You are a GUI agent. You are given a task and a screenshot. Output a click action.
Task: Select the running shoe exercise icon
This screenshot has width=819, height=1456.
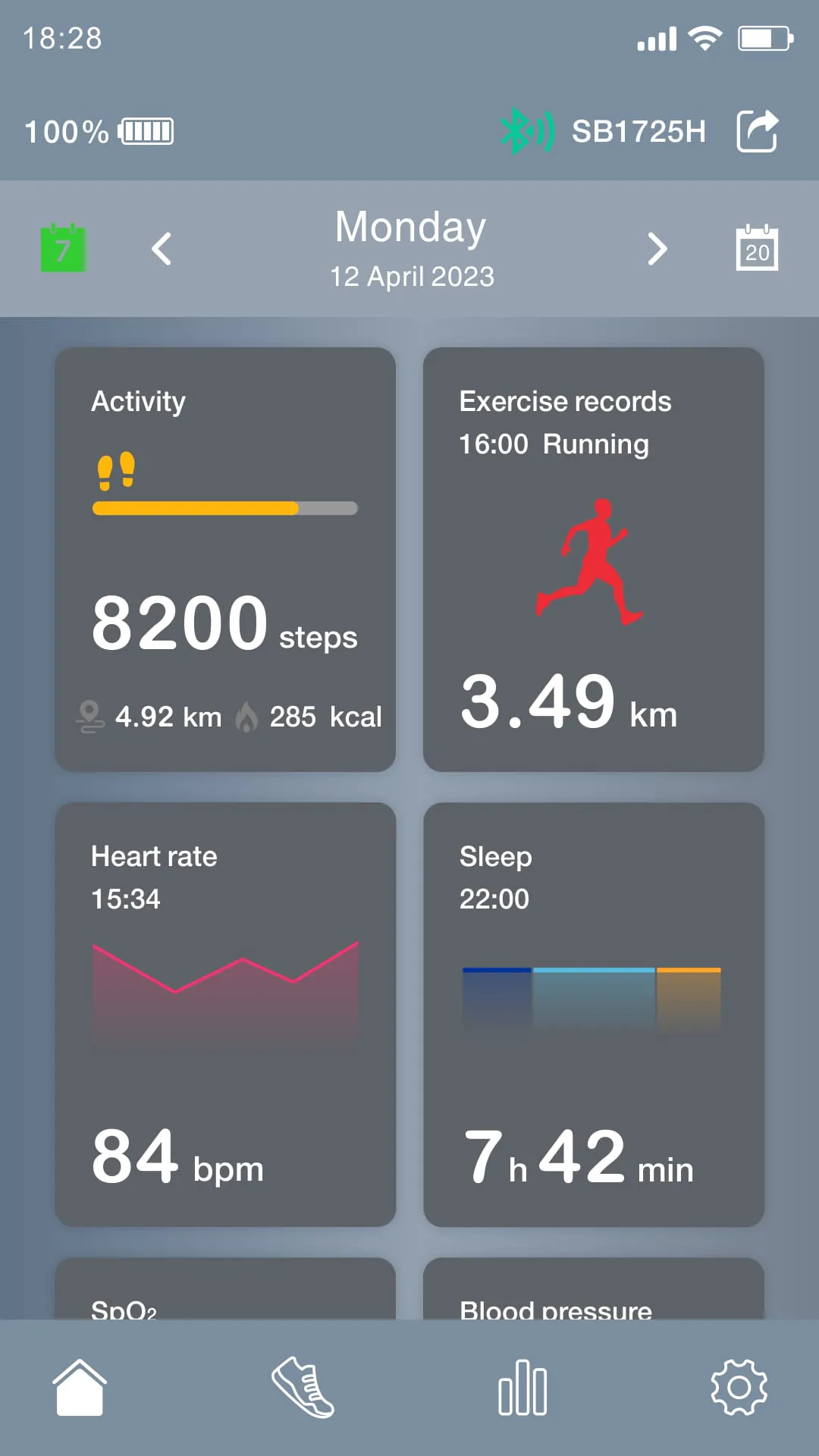302,1388
